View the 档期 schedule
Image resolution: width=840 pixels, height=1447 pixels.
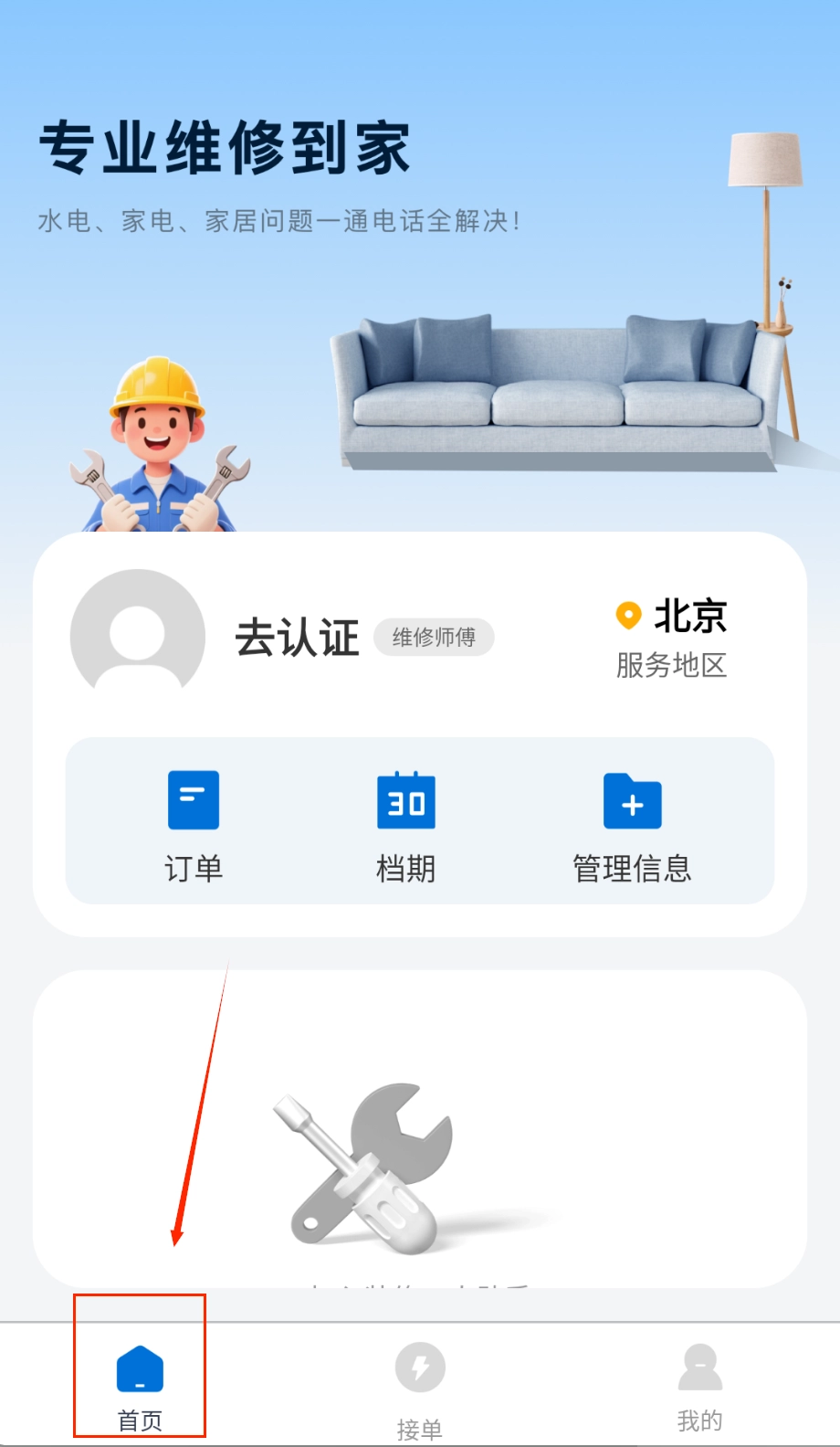tap(406, 825)
